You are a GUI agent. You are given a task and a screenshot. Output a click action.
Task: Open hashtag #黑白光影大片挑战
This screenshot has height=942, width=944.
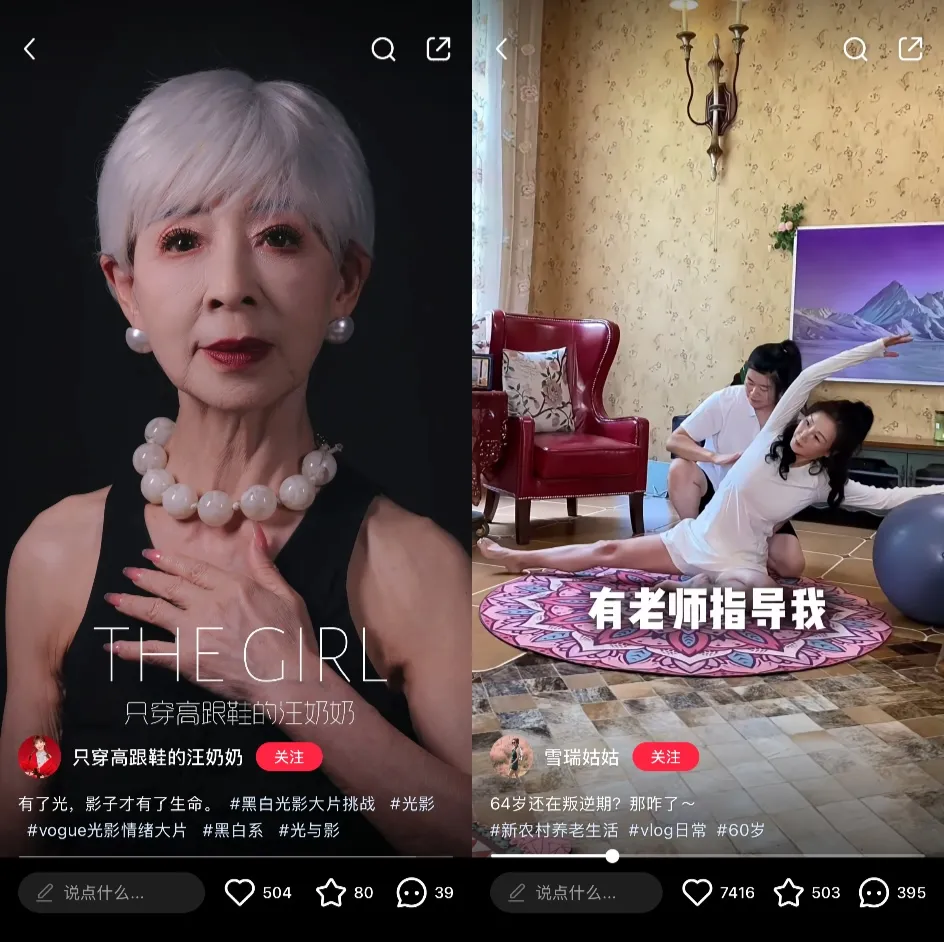pyautogui.click(x=302, y=803)
